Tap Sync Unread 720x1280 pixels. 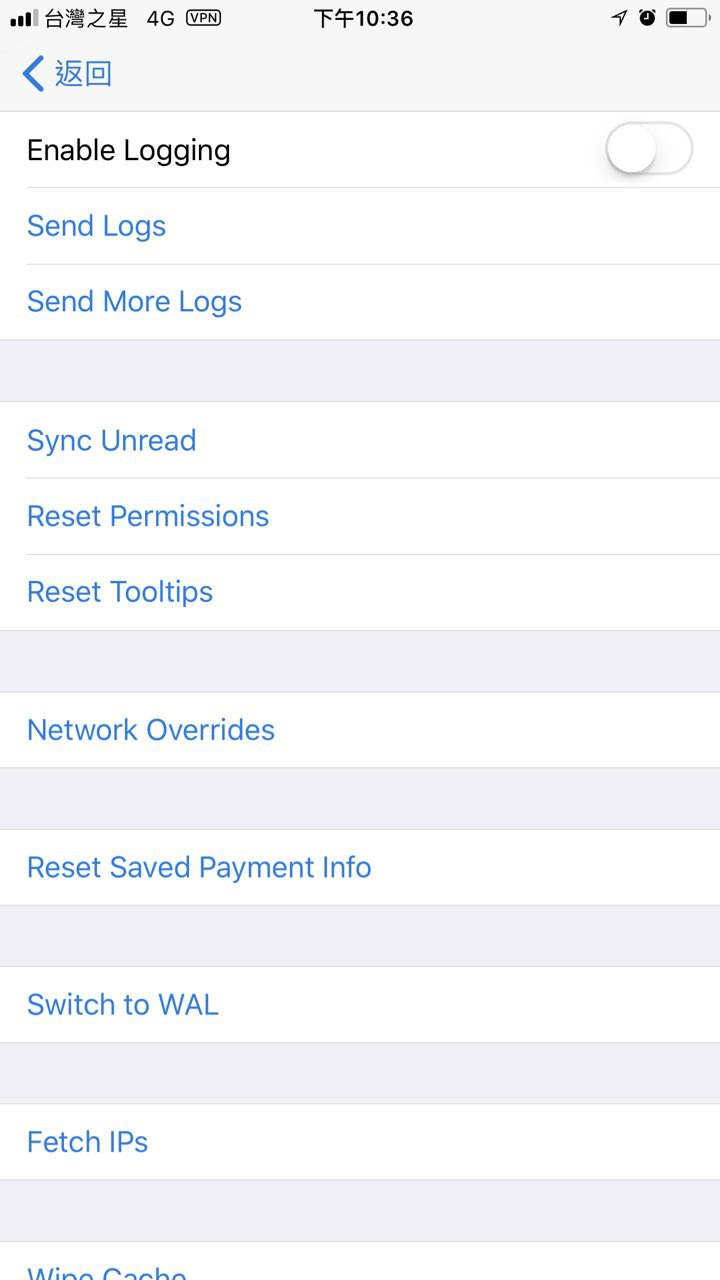point(112,441)
